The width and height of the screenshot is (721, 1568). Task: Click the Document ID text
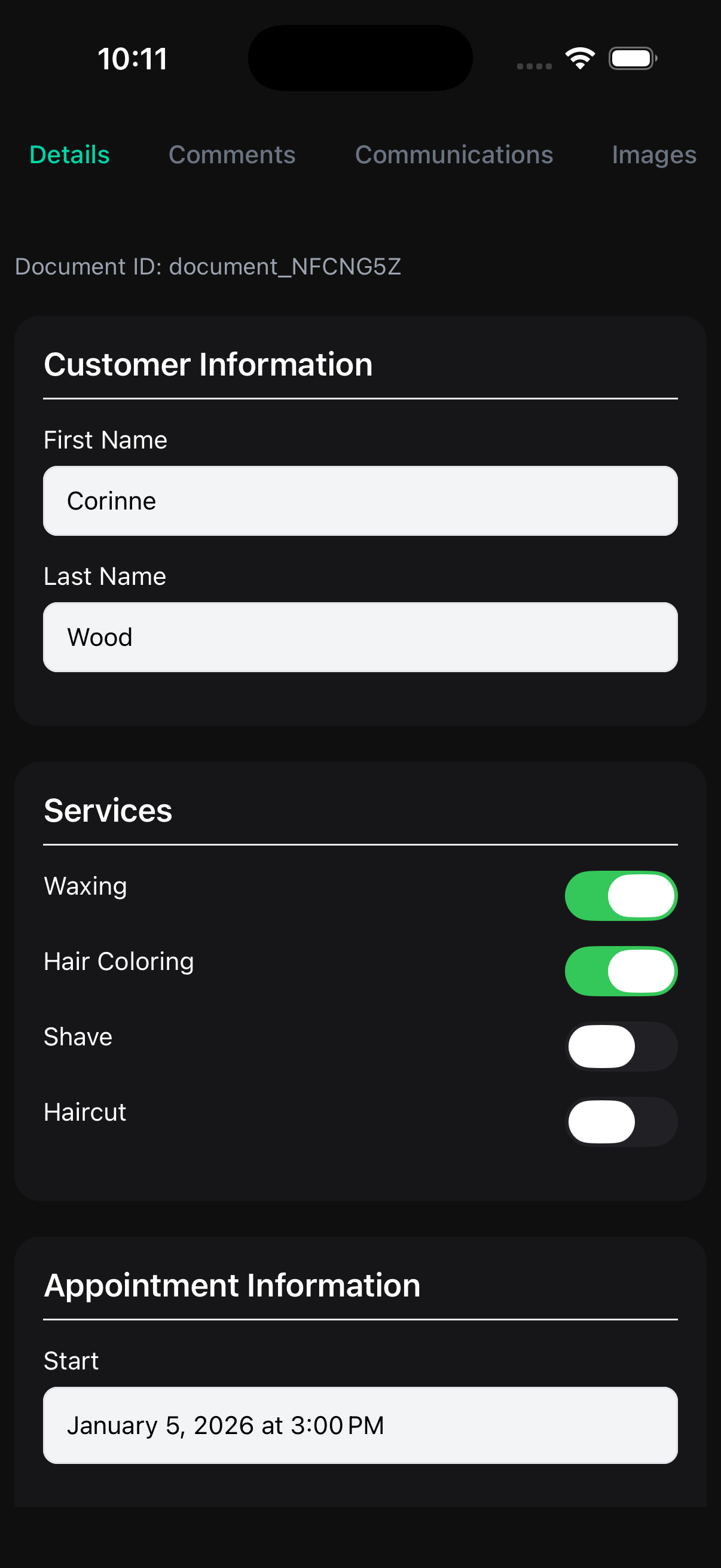[209, 266]
